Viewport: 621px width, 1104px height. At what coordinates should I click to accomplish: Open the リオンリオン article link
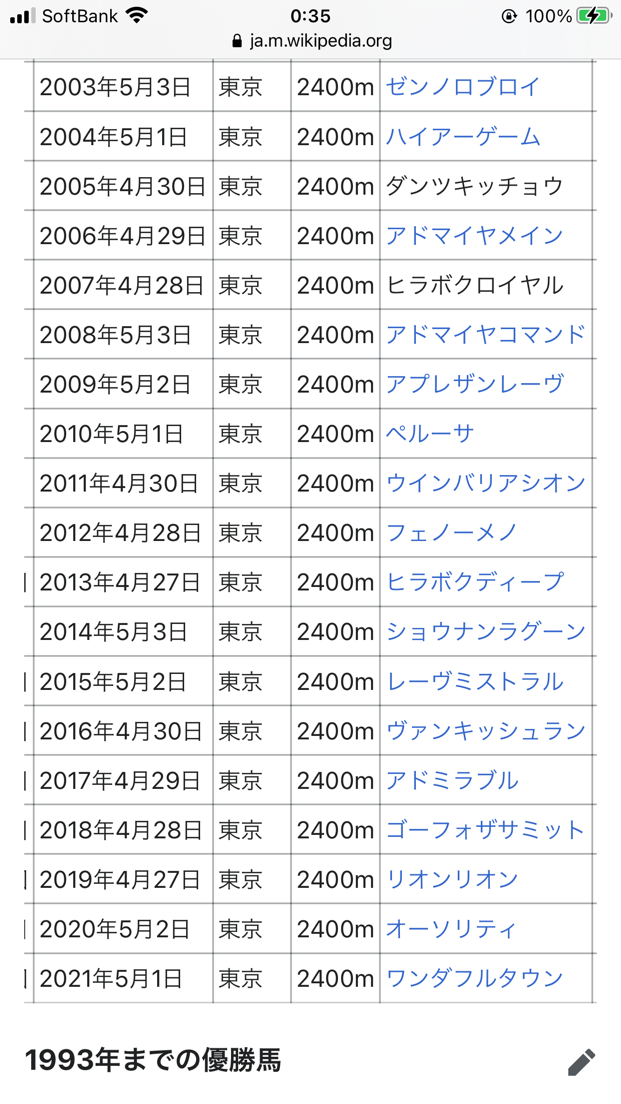[x=452, y=880]
